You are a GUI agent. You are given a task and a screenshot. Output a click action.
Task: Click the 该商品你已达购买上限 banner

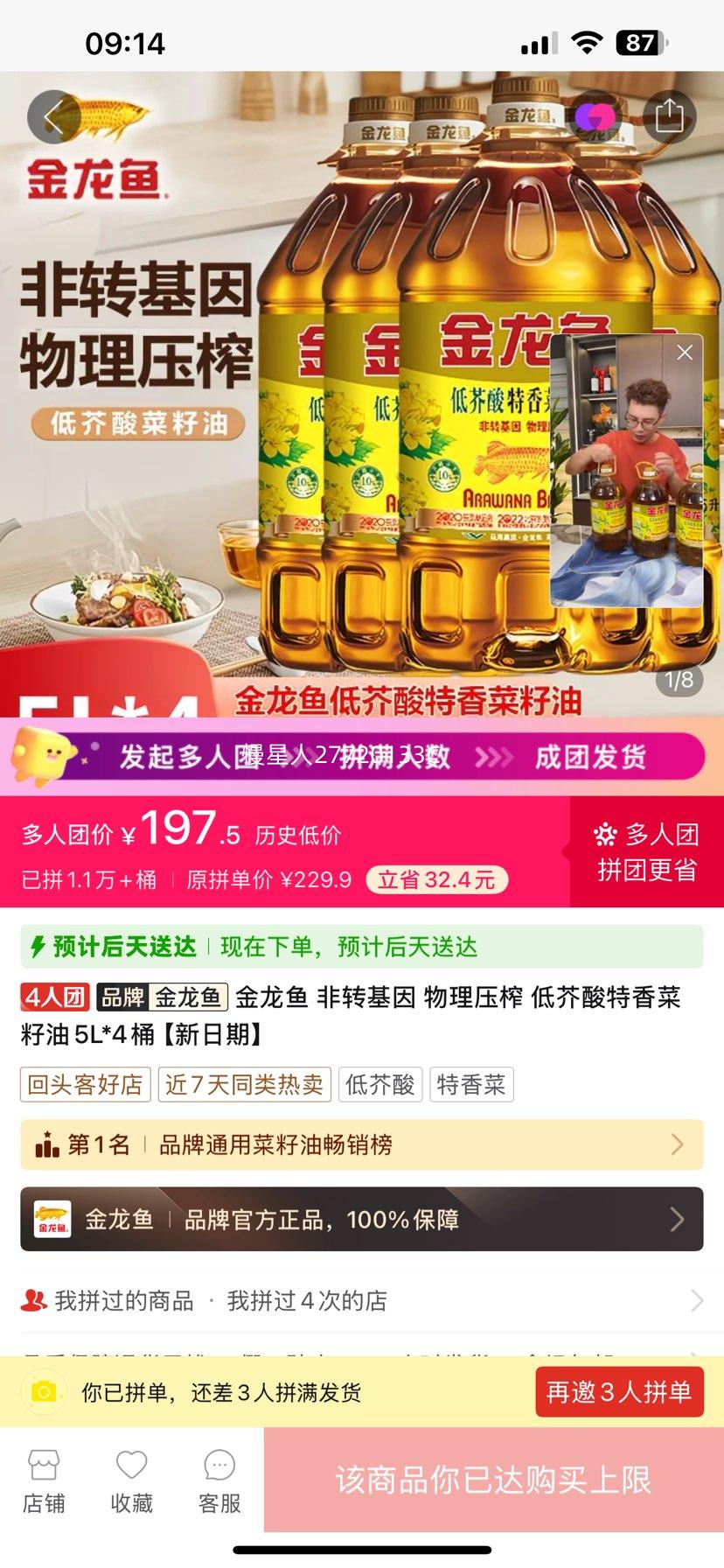click(x=492, y=1480)
